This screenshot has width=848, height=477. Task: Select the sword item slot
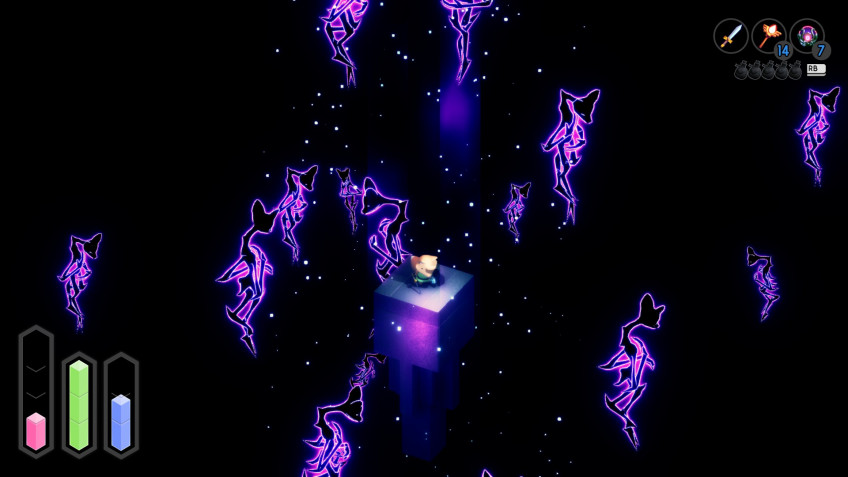731,36
